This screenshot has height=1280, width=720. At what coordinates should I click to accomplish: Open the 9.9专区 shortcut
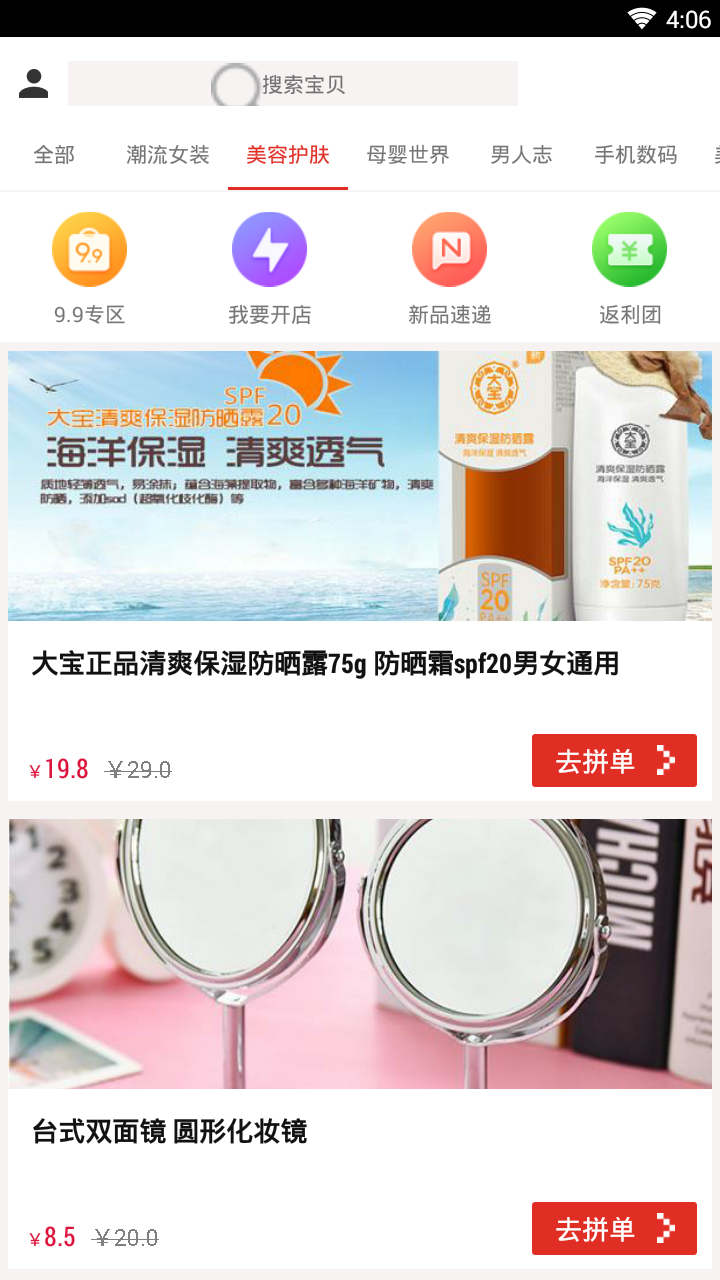tap(89, 268)
